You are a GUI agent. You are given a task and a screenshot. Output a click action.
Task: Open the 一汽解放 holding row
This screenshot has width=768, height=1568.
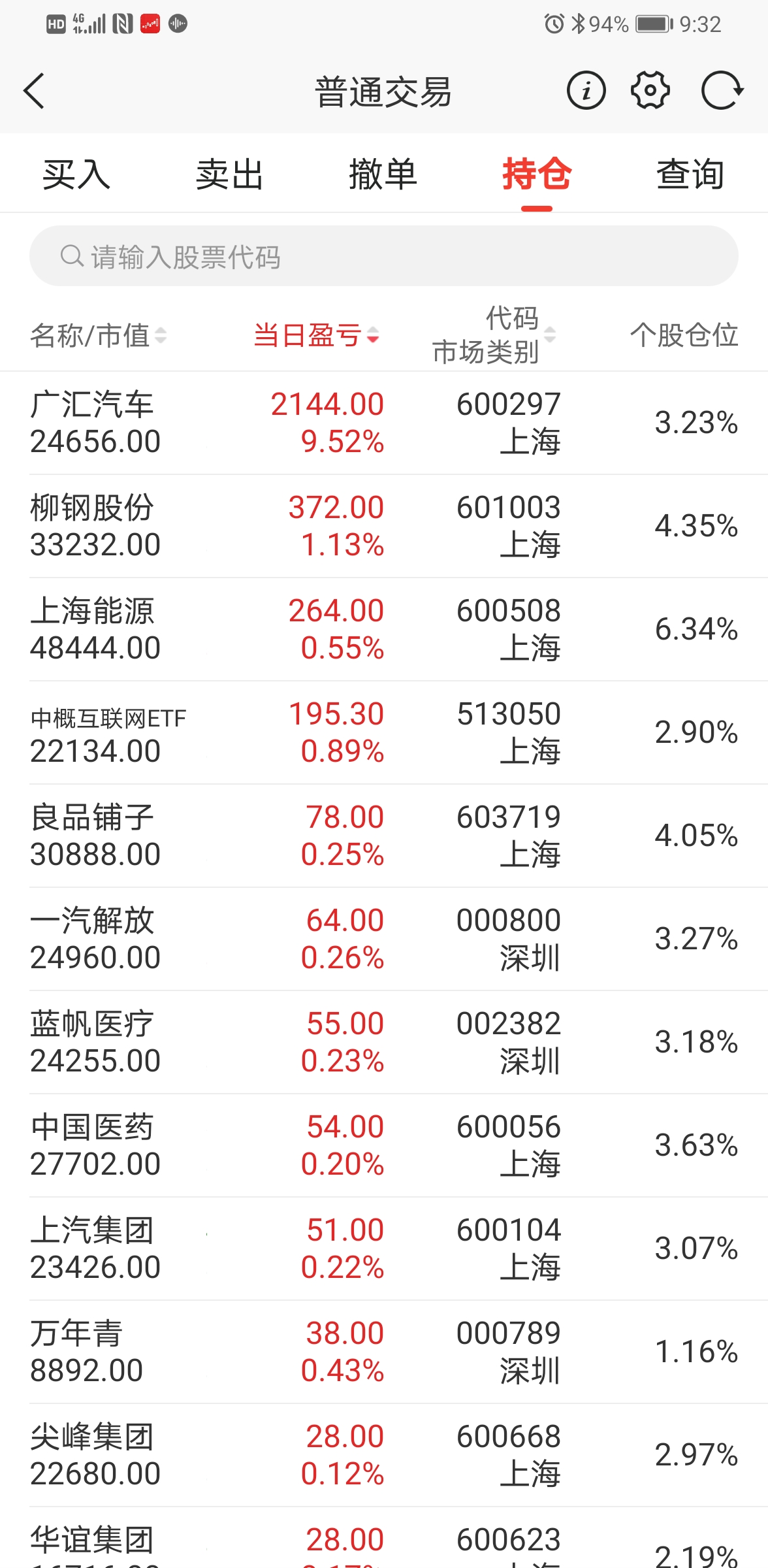383,939
